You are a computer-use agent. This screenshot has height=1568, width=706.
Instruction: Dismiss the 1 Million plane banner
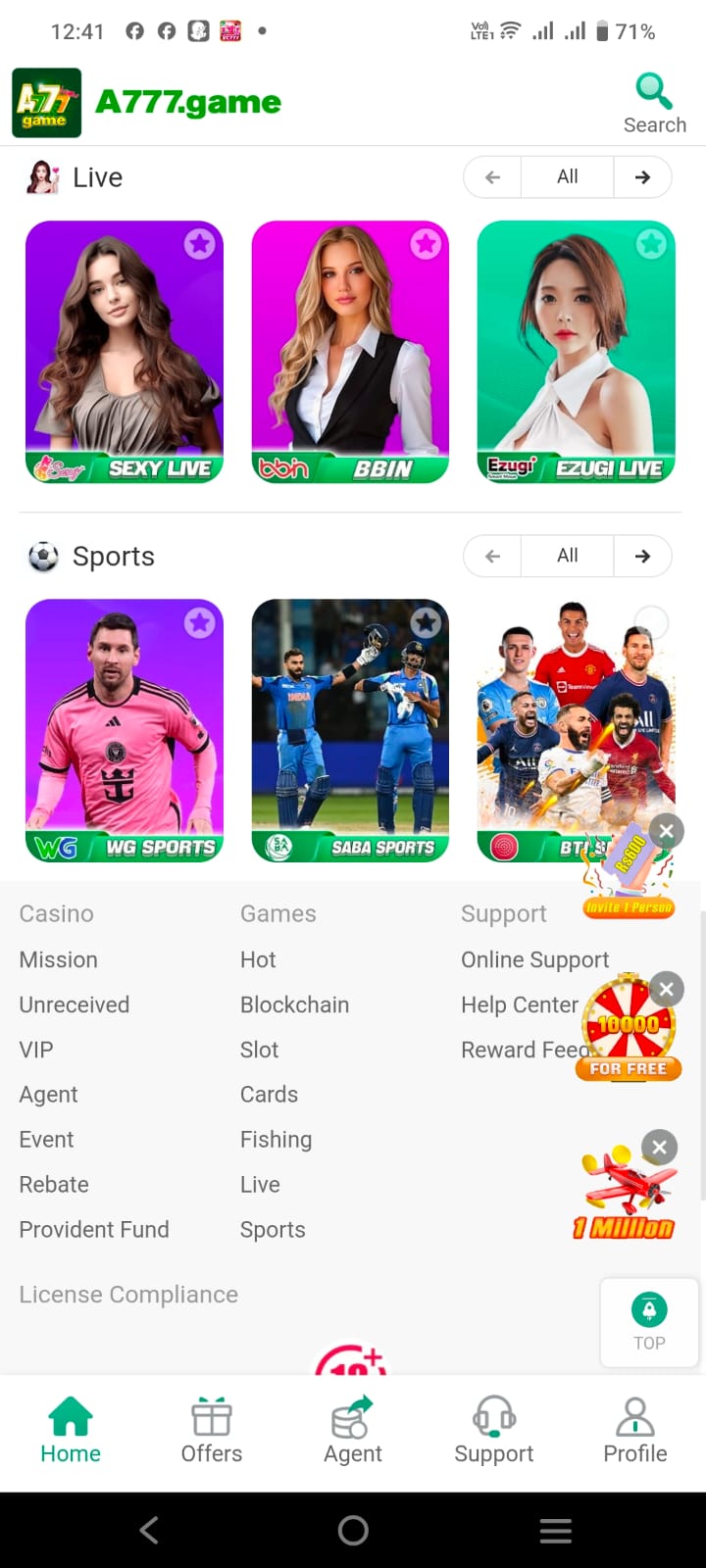point(660,1147)
